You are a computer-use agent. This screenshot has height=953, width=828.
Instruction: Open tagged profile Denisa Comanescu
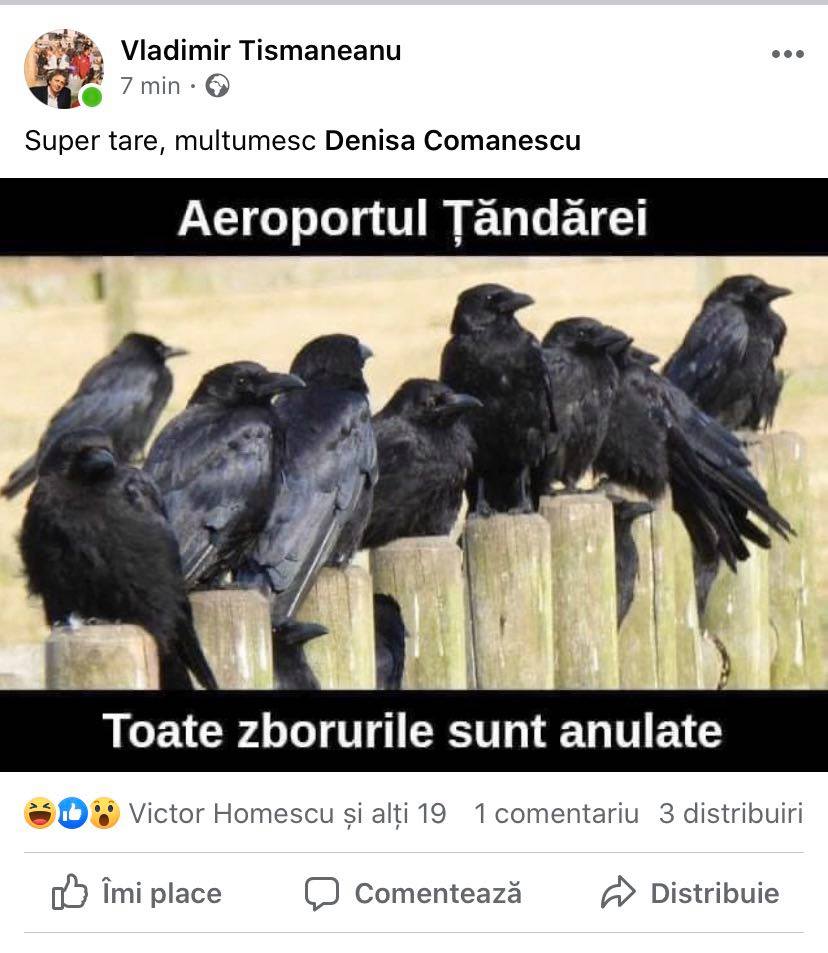452,141
